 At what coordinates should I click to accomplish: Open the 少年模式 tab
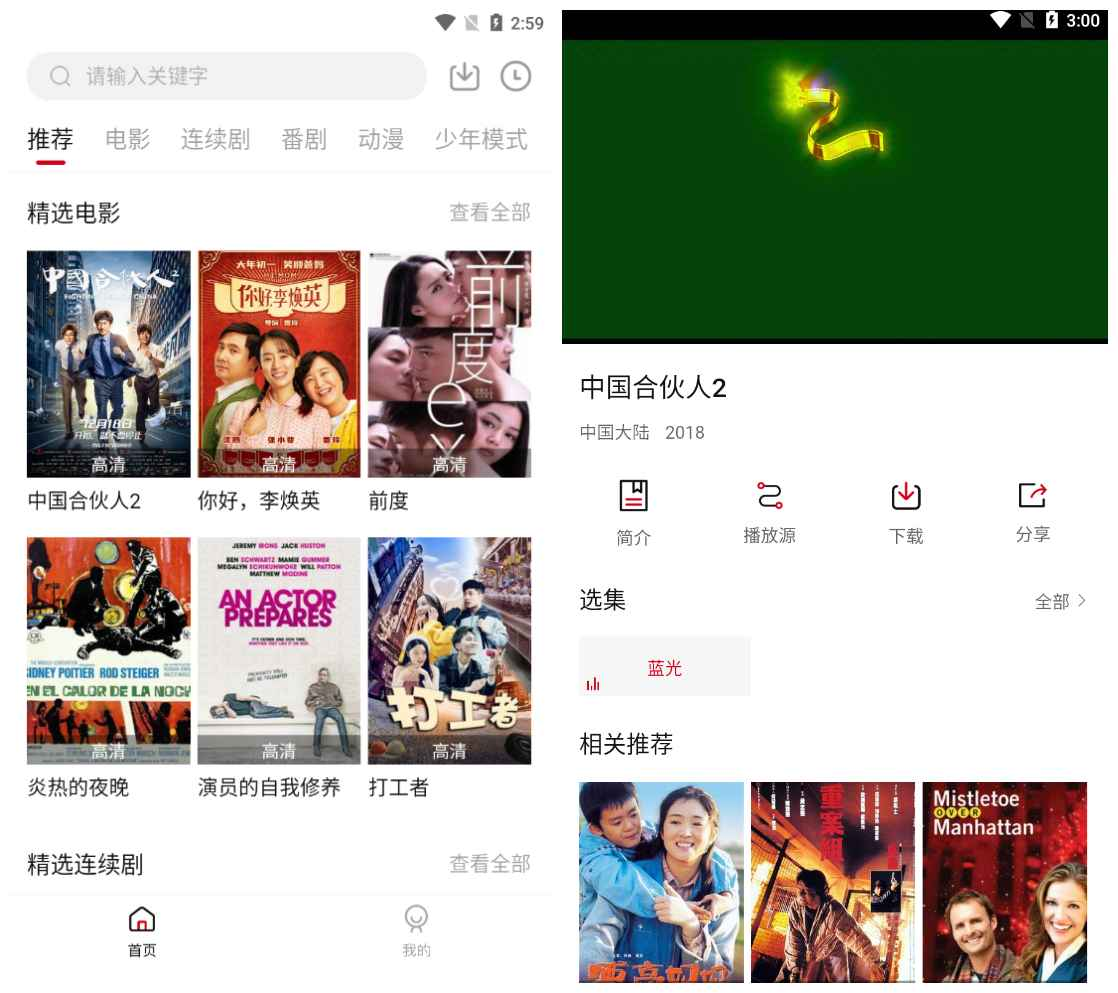(x=481, y=140)
